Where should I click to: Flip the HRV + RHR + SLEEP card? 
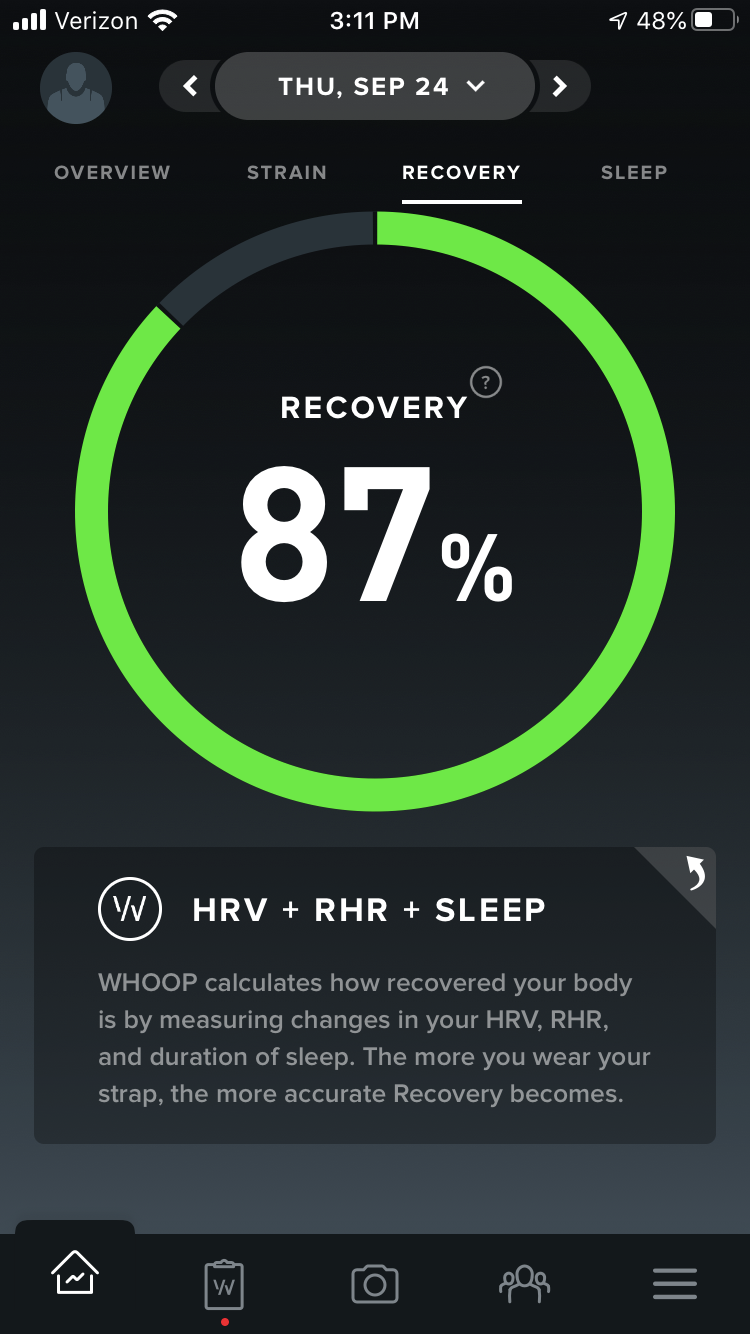tap(690, 874)
